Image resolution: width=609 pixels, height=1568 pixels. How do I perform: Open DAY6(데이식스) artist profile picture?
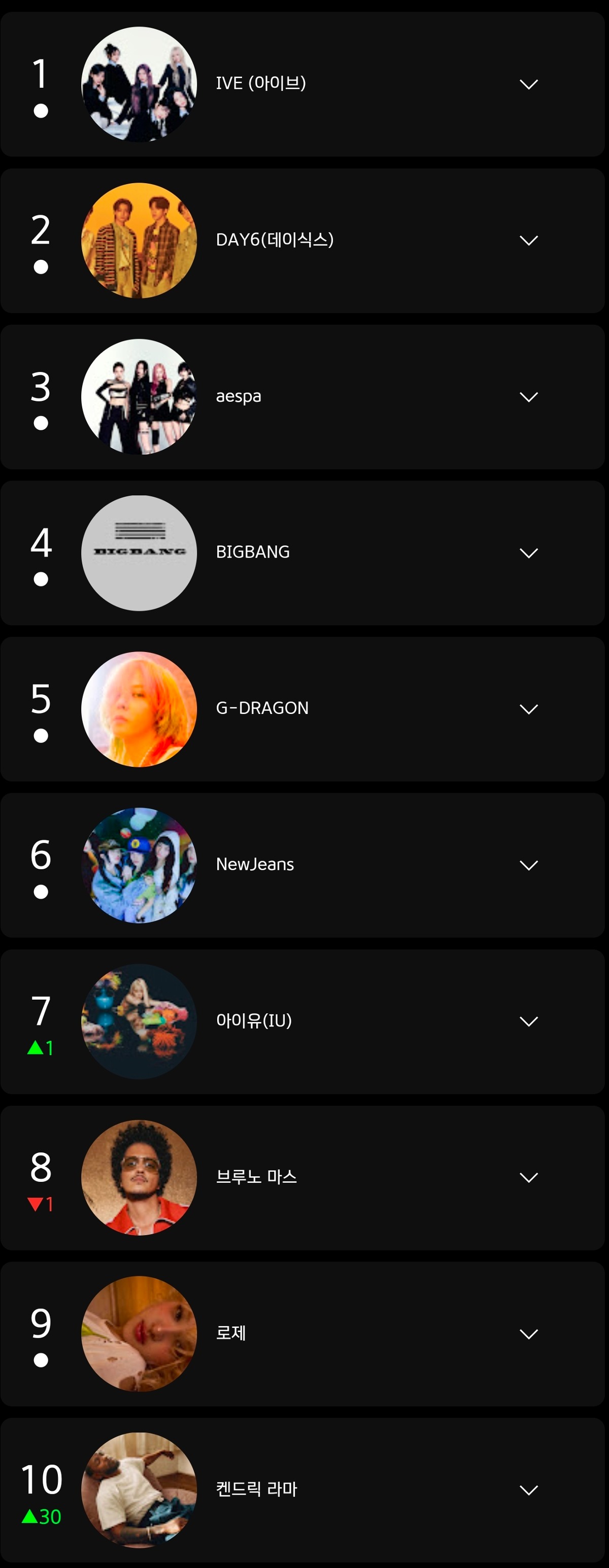[x=139, y=241]
